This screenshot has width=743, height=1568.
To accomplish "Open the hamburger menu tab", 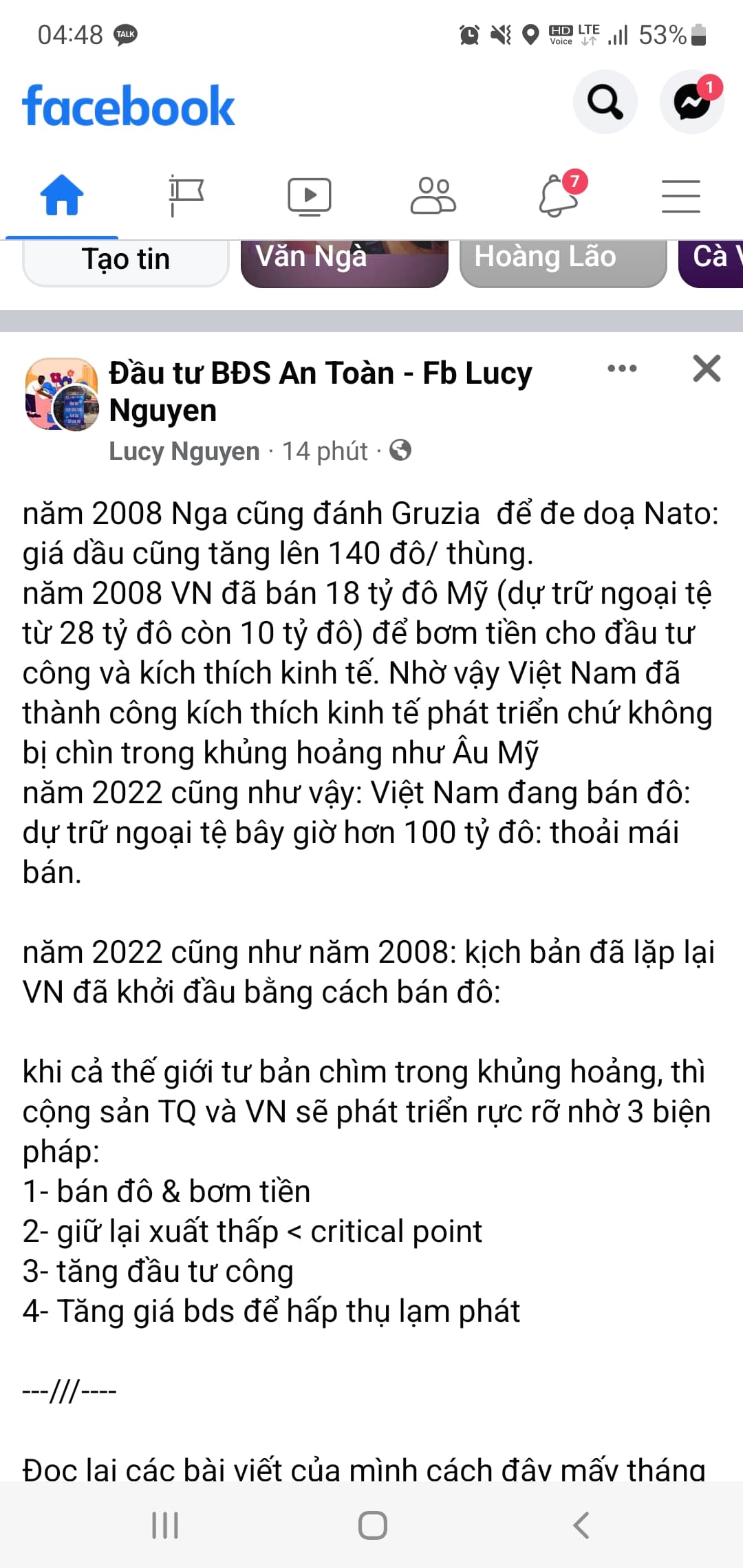I will point(680,196).
